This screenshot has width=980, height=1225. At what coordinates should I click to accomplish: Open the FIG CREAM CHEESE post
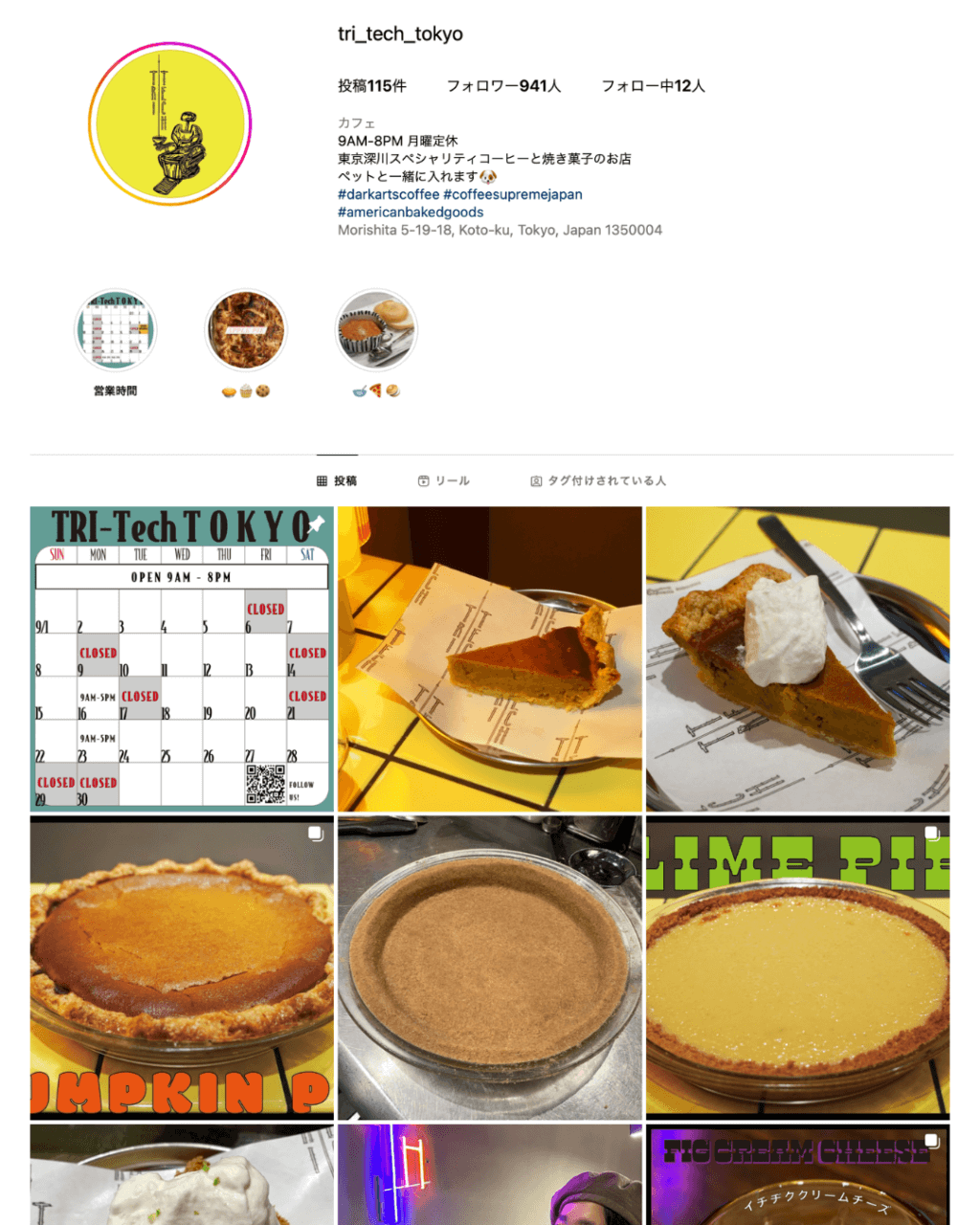(798, 1177)
